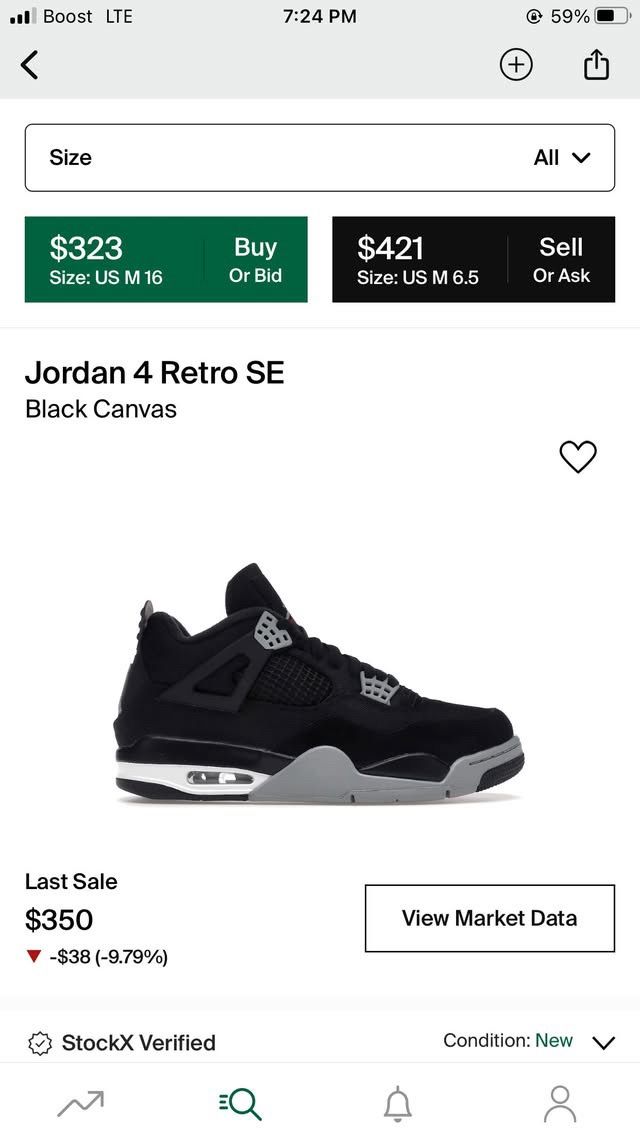The height and width of the screenshot is (1138, 640).
Task: Tap the plus circle icon
Action: [x=516, y=66]
